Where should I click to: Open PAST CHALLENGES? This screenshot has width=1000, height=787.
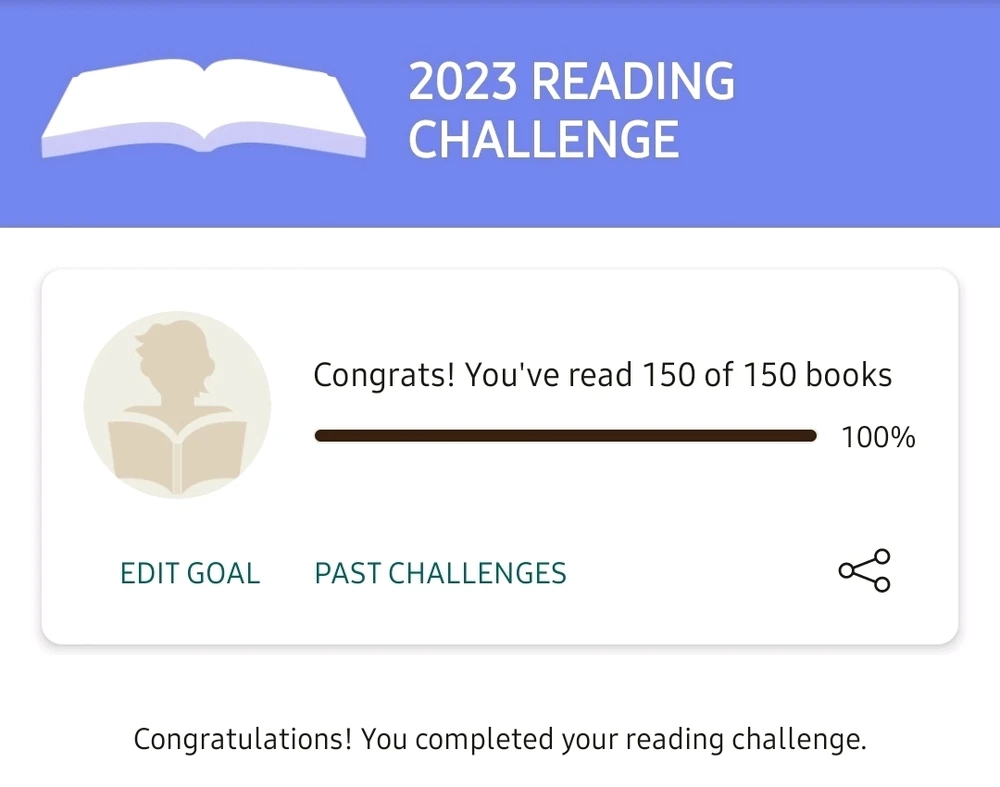point(440,573)
